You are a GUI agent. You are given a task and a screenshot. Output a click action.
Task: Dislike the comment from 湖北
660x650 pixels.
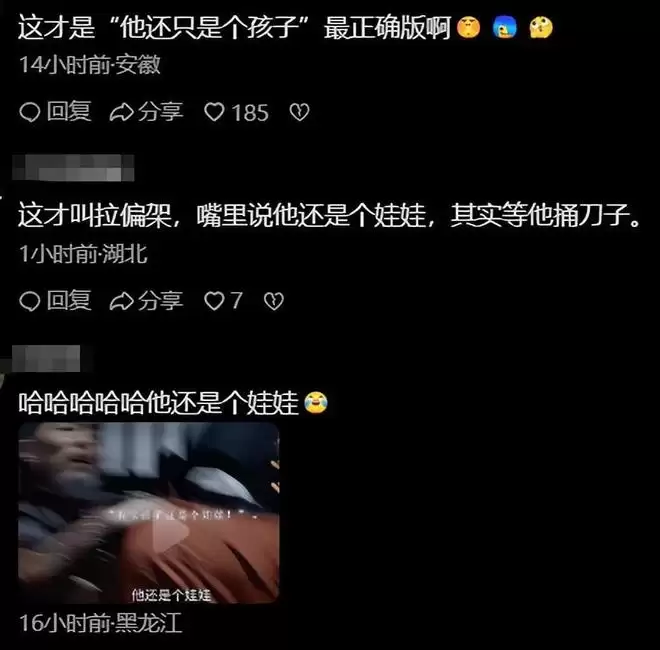(272, 299)
